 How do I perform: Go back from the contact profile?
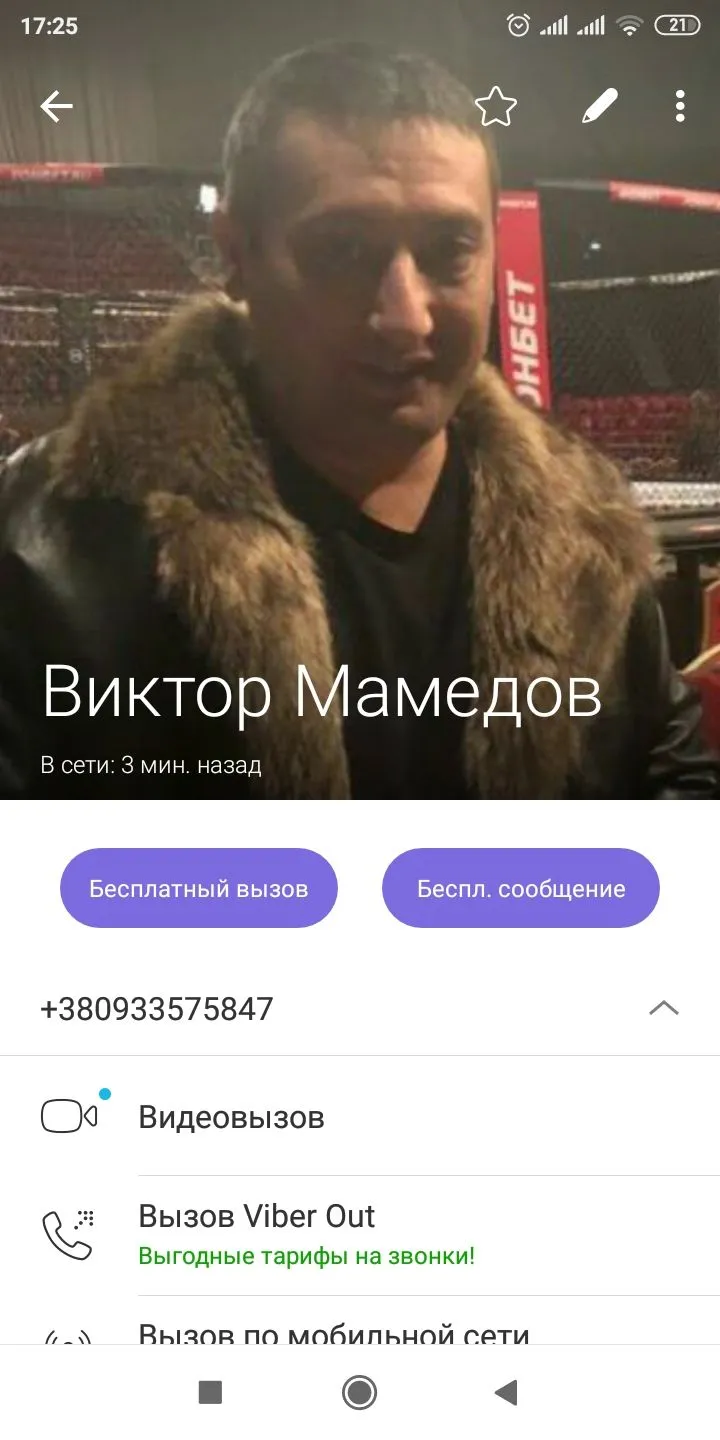tap(57, 107)
